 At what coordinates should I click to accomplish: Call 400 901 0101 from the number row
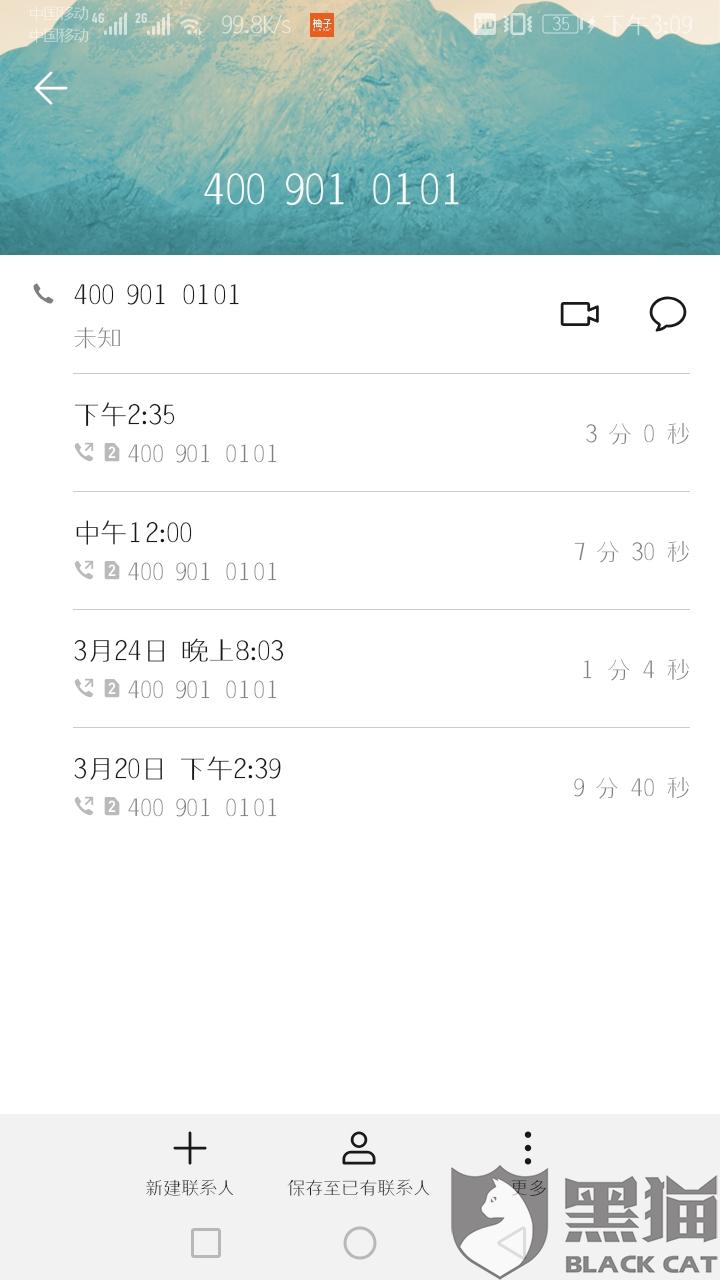click(157, 295)
